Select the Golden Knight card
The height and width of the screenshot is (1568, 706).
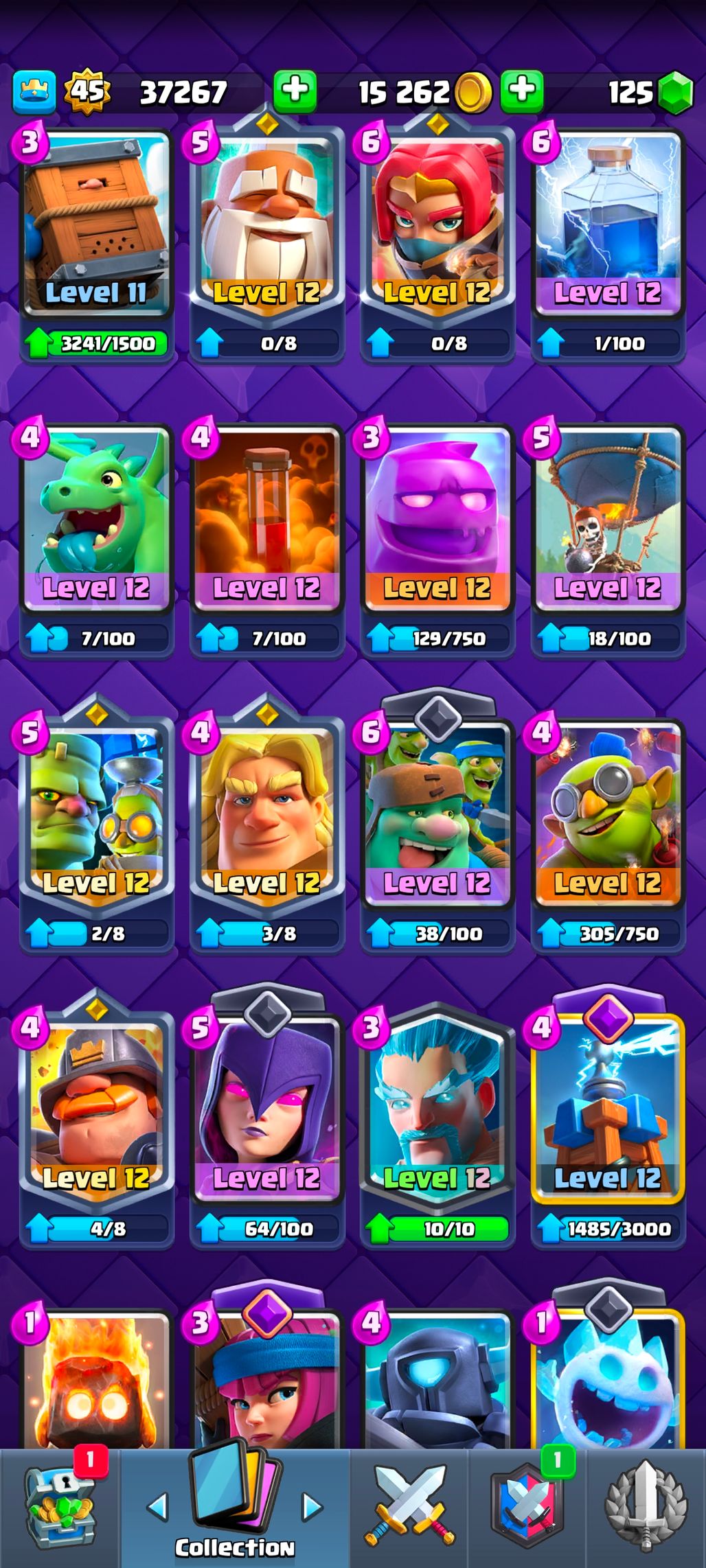point(266,817)
